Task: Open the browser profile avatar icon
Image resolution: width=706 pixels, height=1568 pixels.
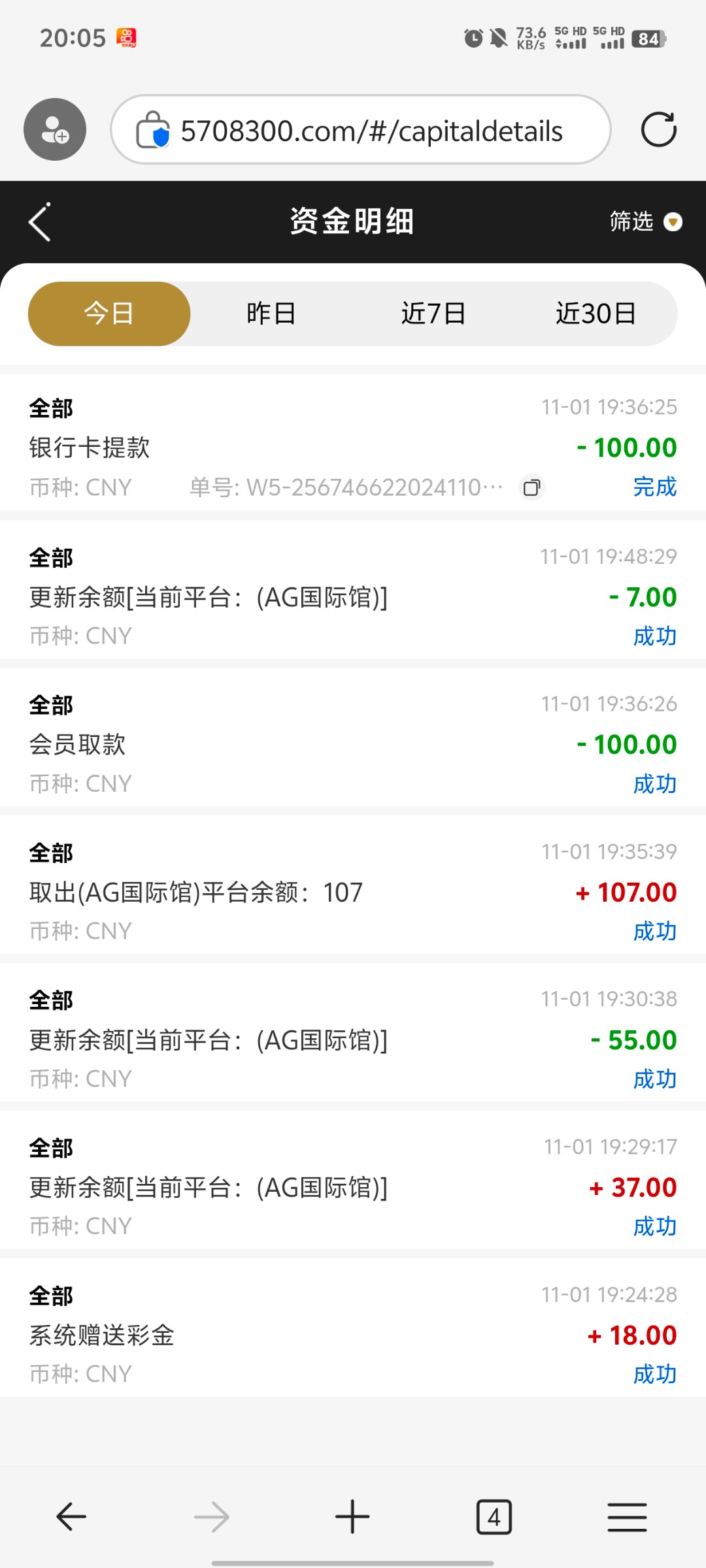Action: coord(55,129)
